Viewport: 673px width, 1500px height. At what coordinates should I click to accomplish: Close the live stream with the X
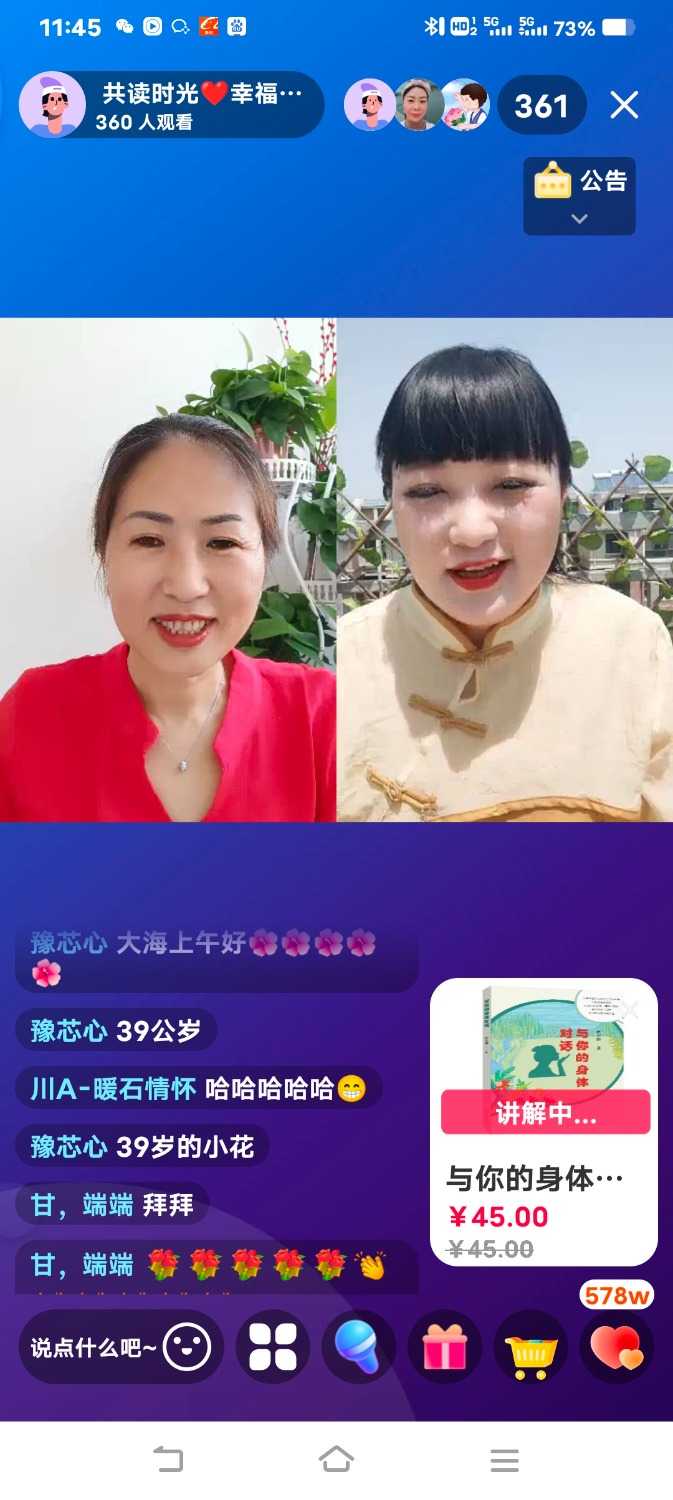(x=624, y=105)
